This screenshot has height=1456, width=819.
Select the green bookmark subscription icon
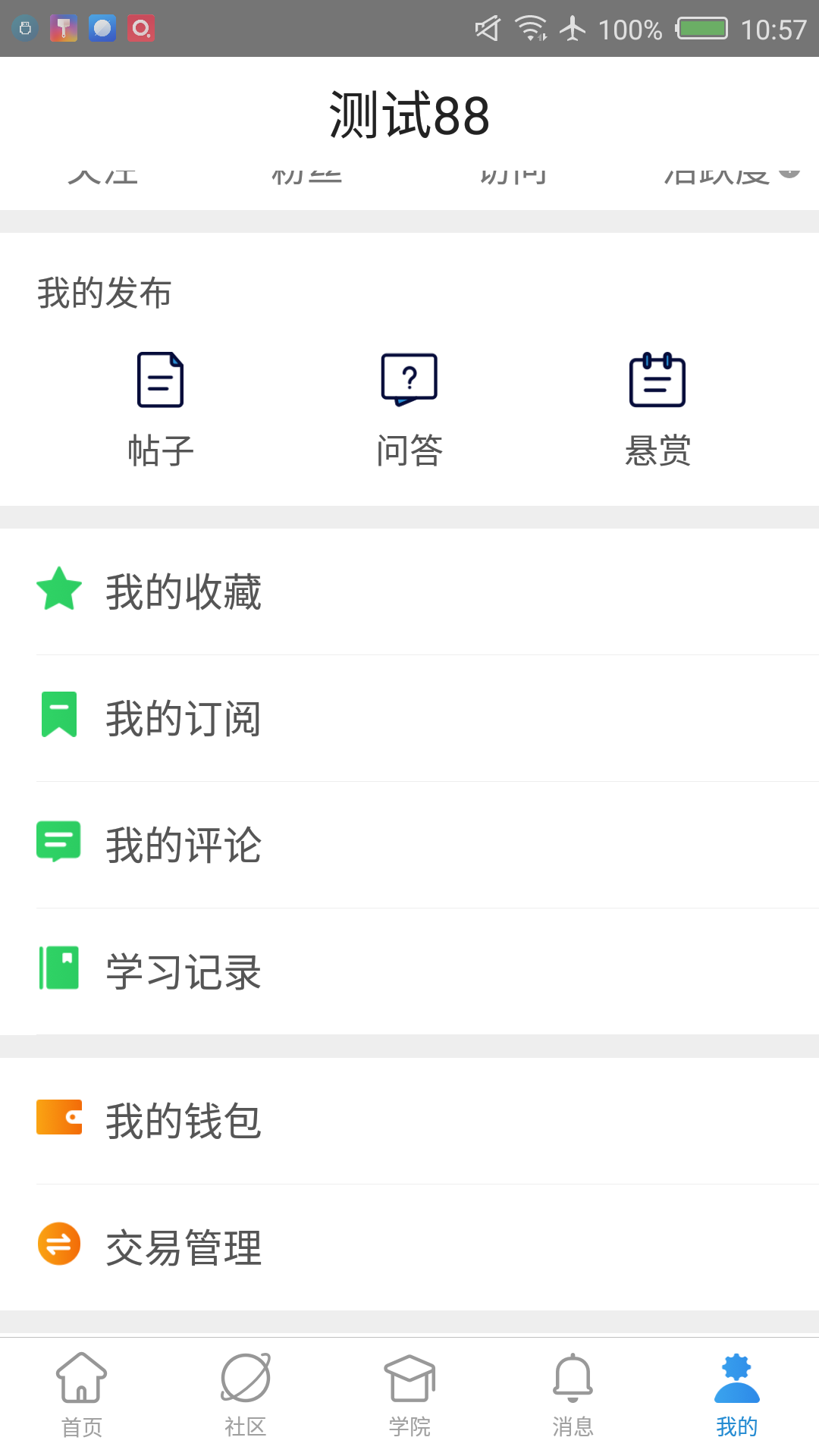tap(59, 716)
